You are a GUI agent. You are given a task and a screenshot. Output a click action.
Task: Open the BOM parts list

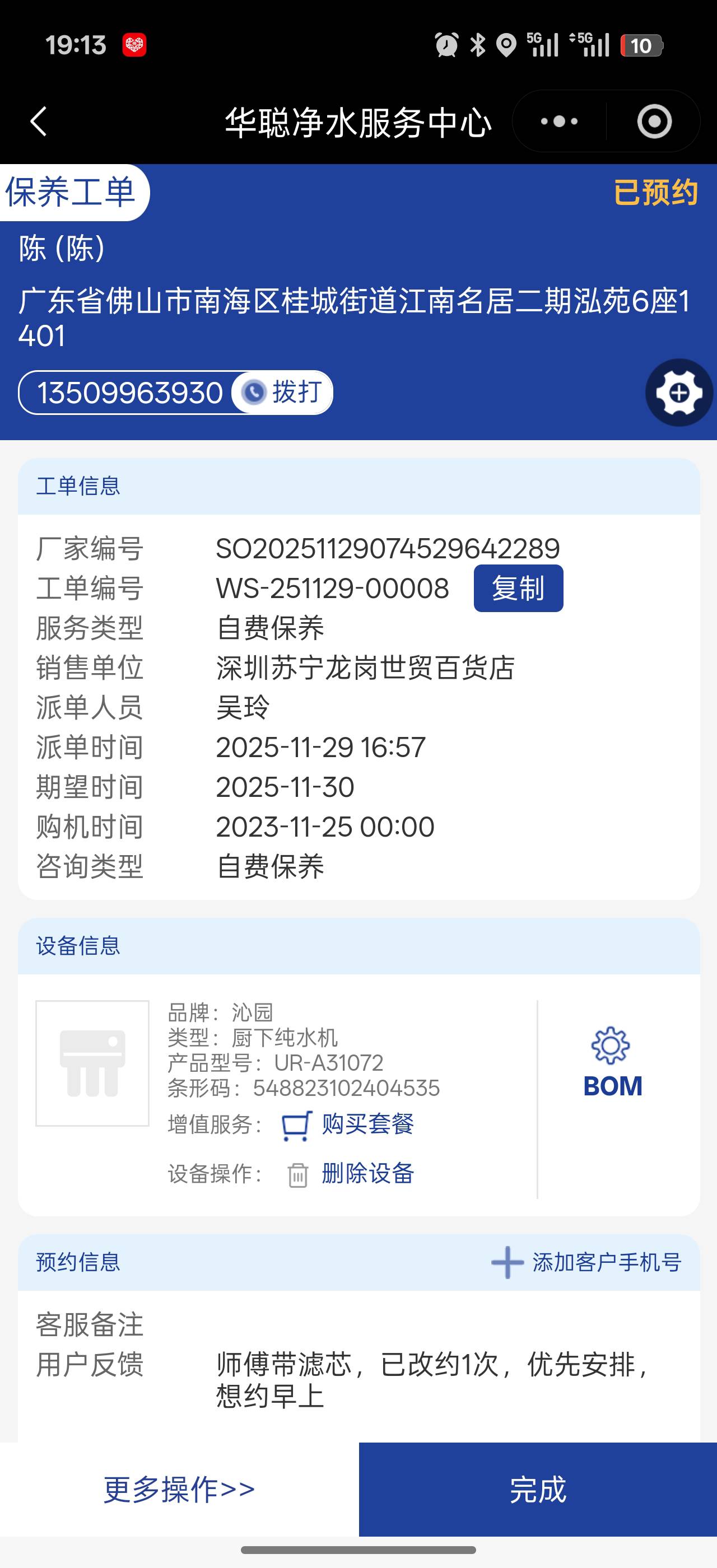[612, 1063]
